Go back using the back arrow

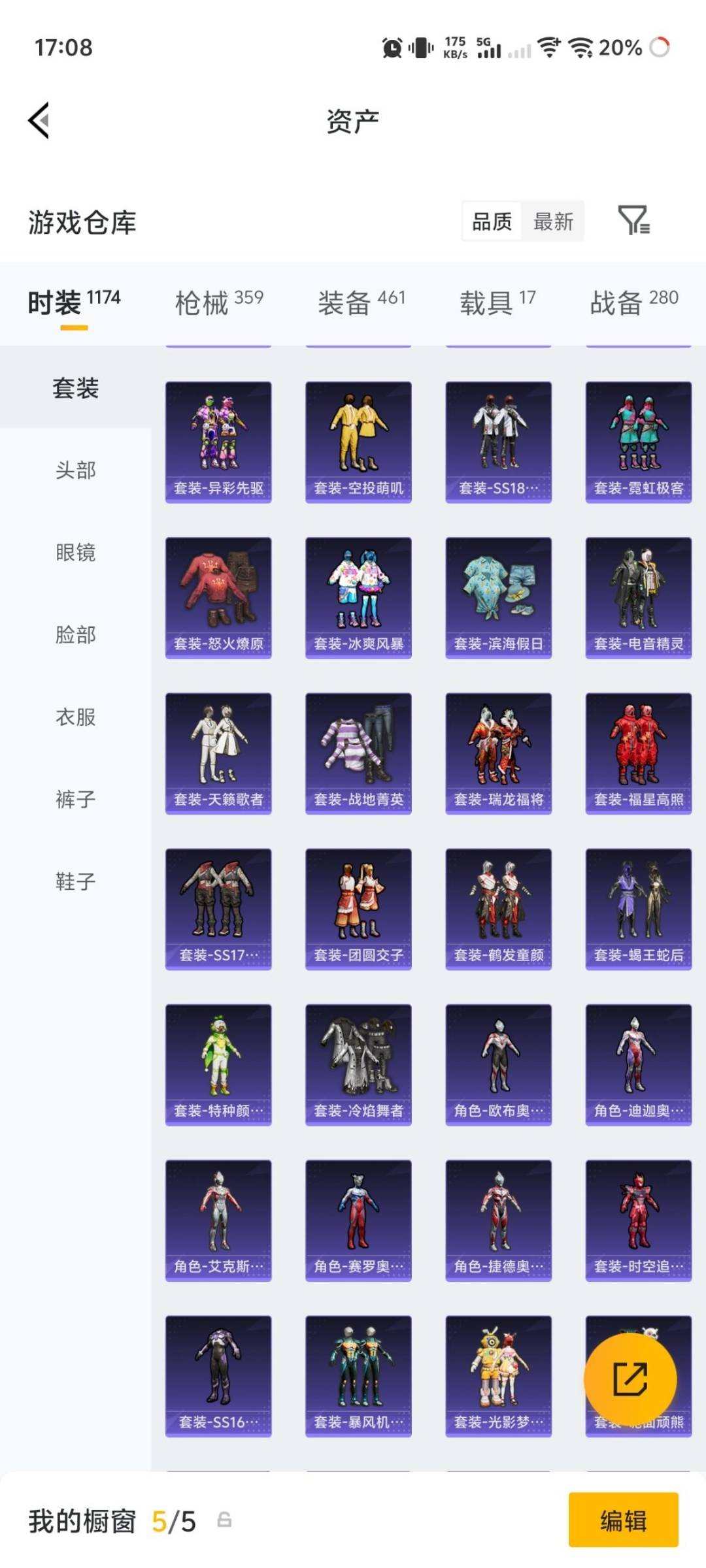point(39,121)
